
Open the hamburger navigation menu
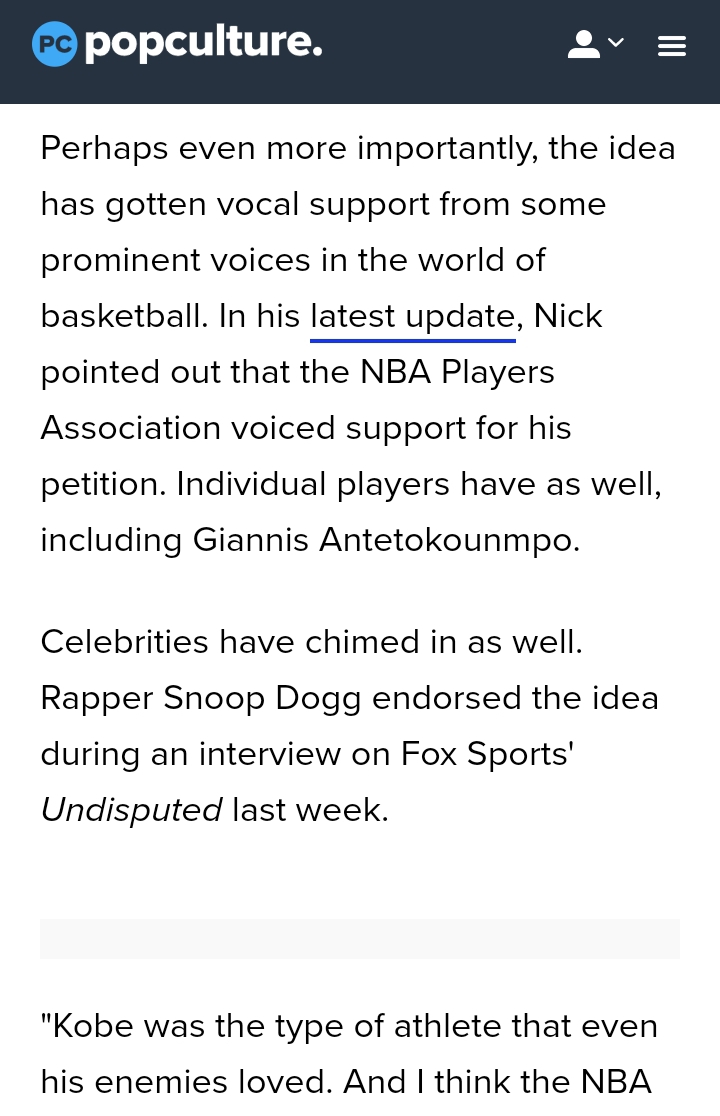(671, 46)
